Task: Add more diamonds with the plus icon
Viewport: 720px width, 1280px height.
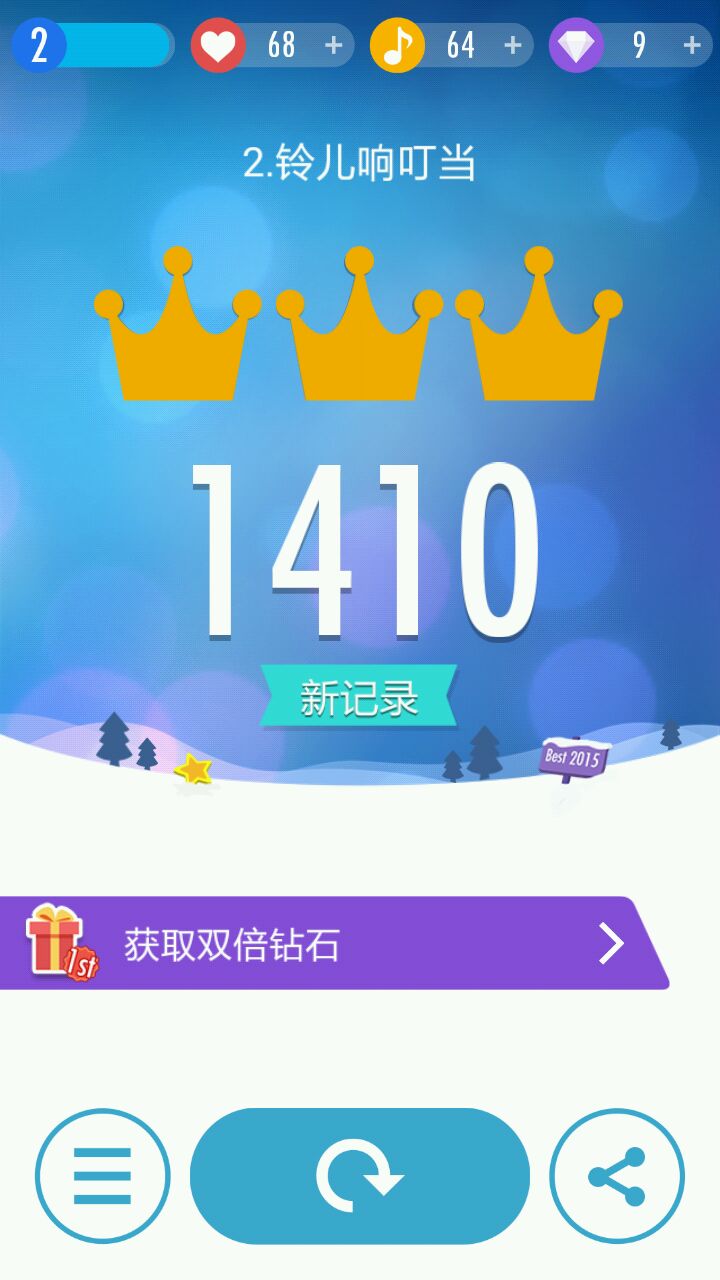Action: [x=691, y=46]
